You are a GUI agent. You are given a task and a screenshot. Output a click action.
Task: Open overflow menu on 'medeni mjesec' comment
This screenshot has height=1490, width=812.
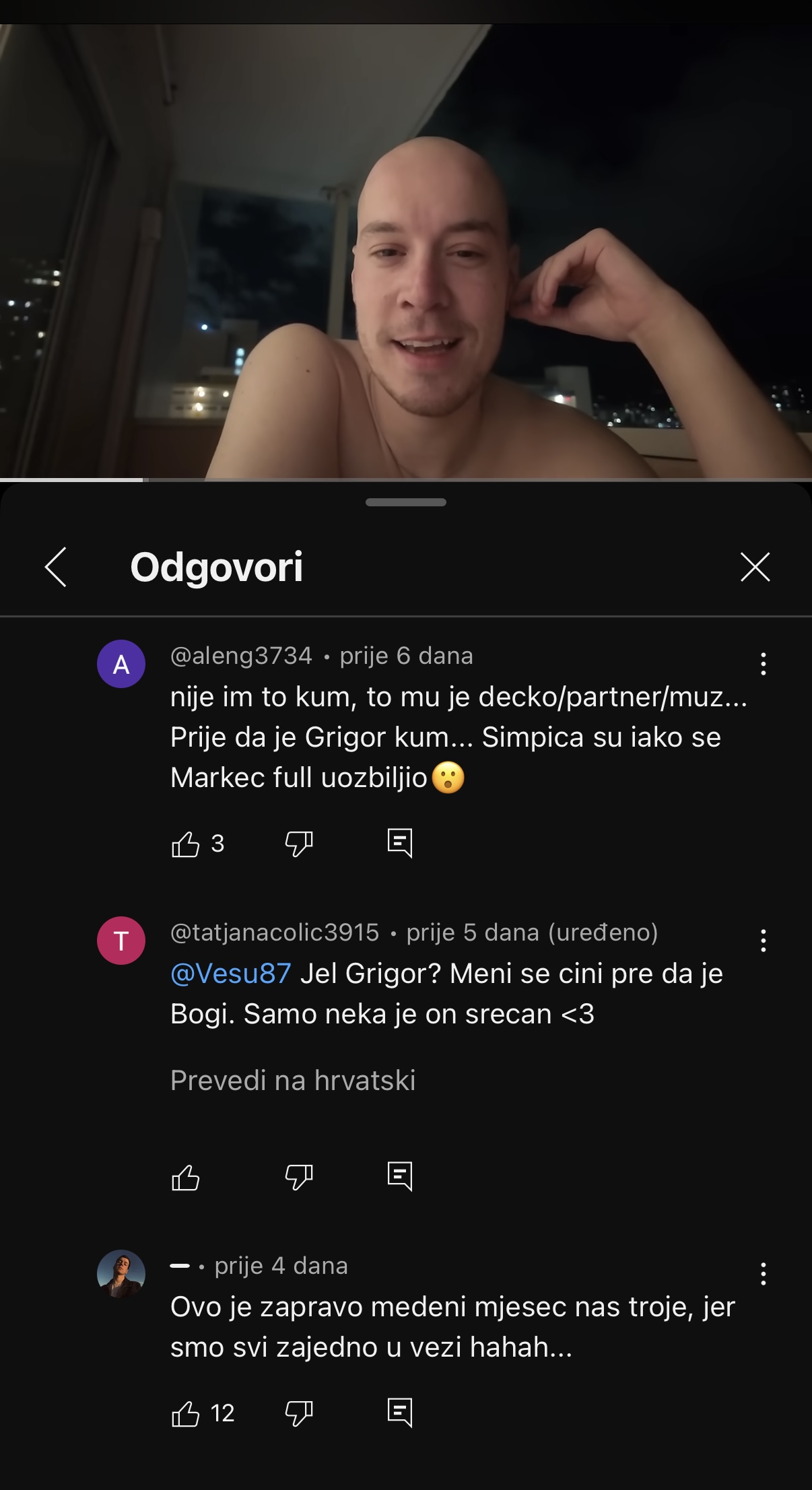763,1274
